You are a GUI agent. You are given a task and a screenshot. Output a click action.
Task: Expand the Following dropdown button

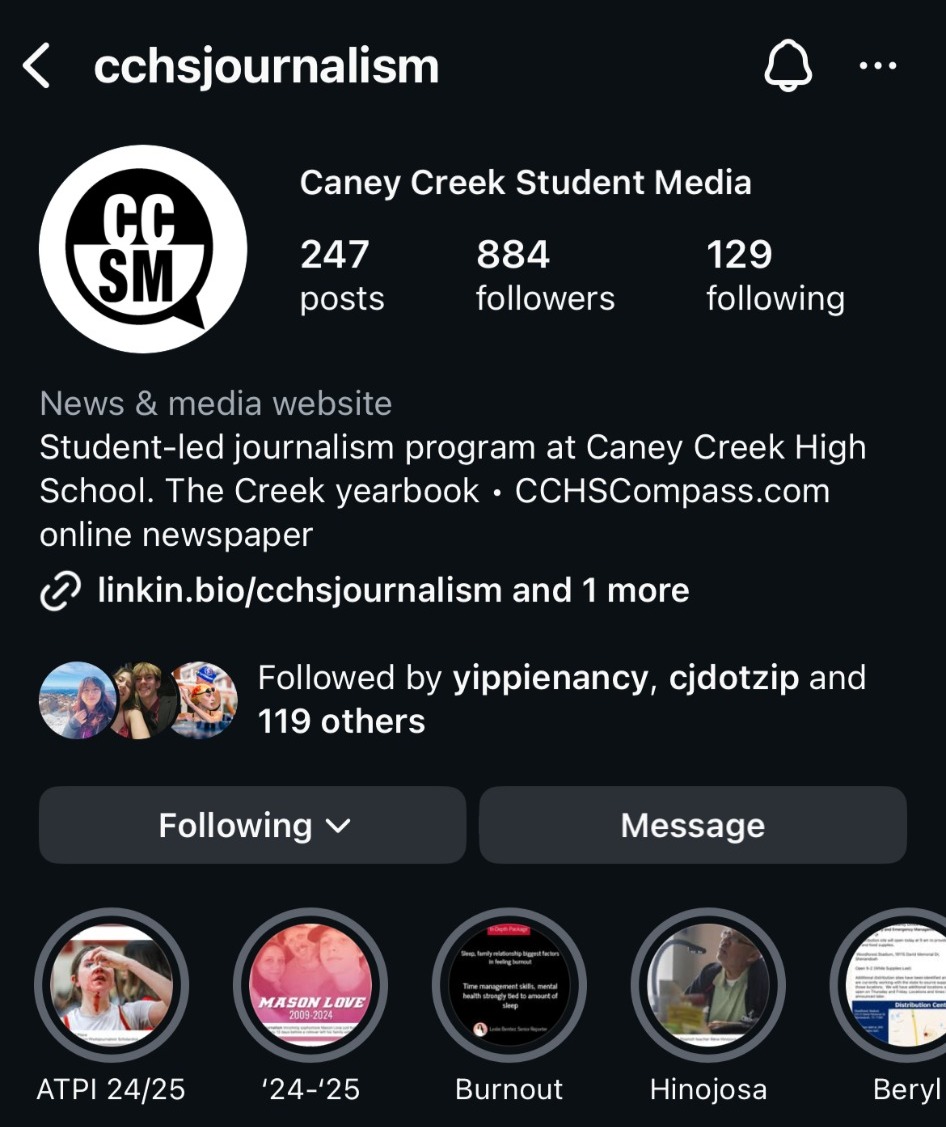pyautogui.click(x=253, y=825)
